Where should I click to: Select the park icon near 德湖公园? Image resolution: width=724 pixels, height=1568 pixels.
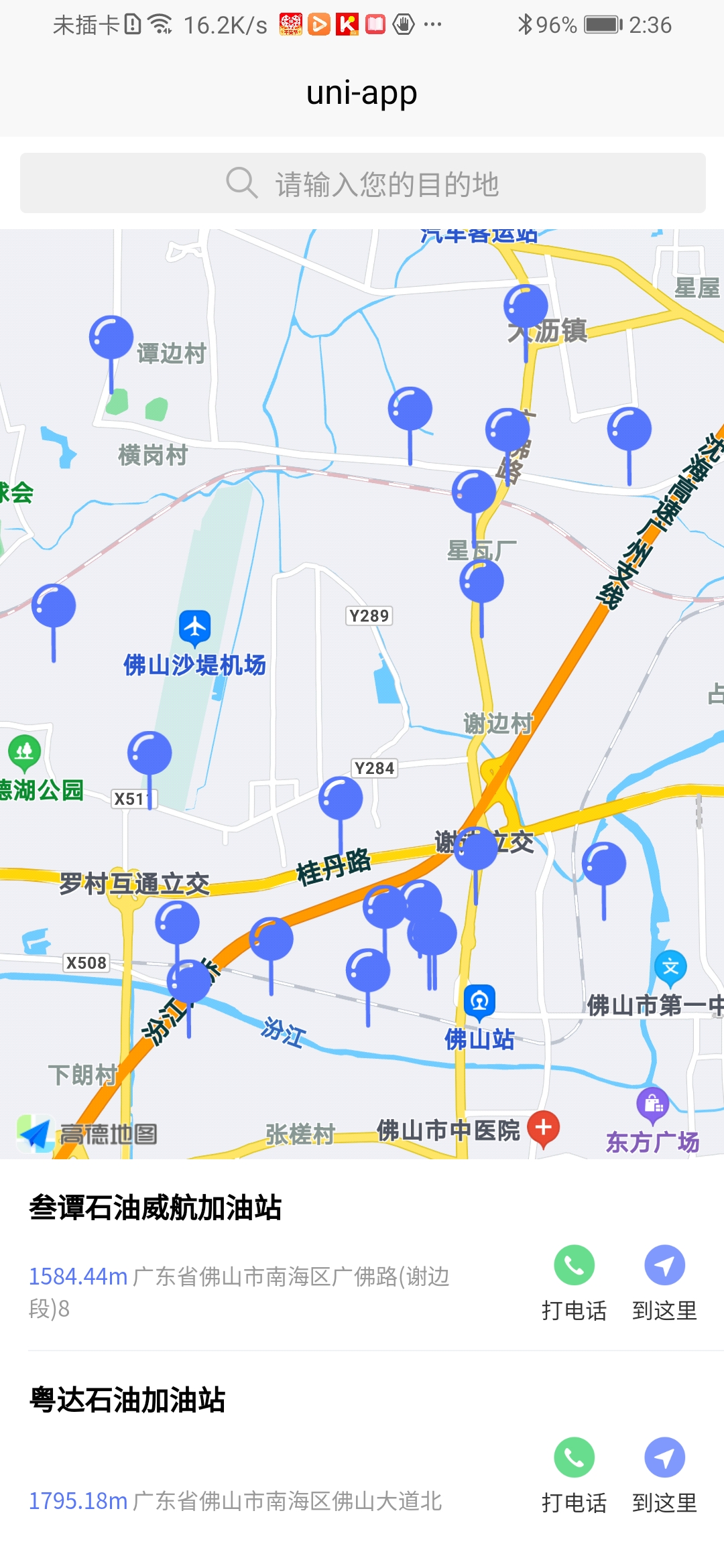(24, 753)
